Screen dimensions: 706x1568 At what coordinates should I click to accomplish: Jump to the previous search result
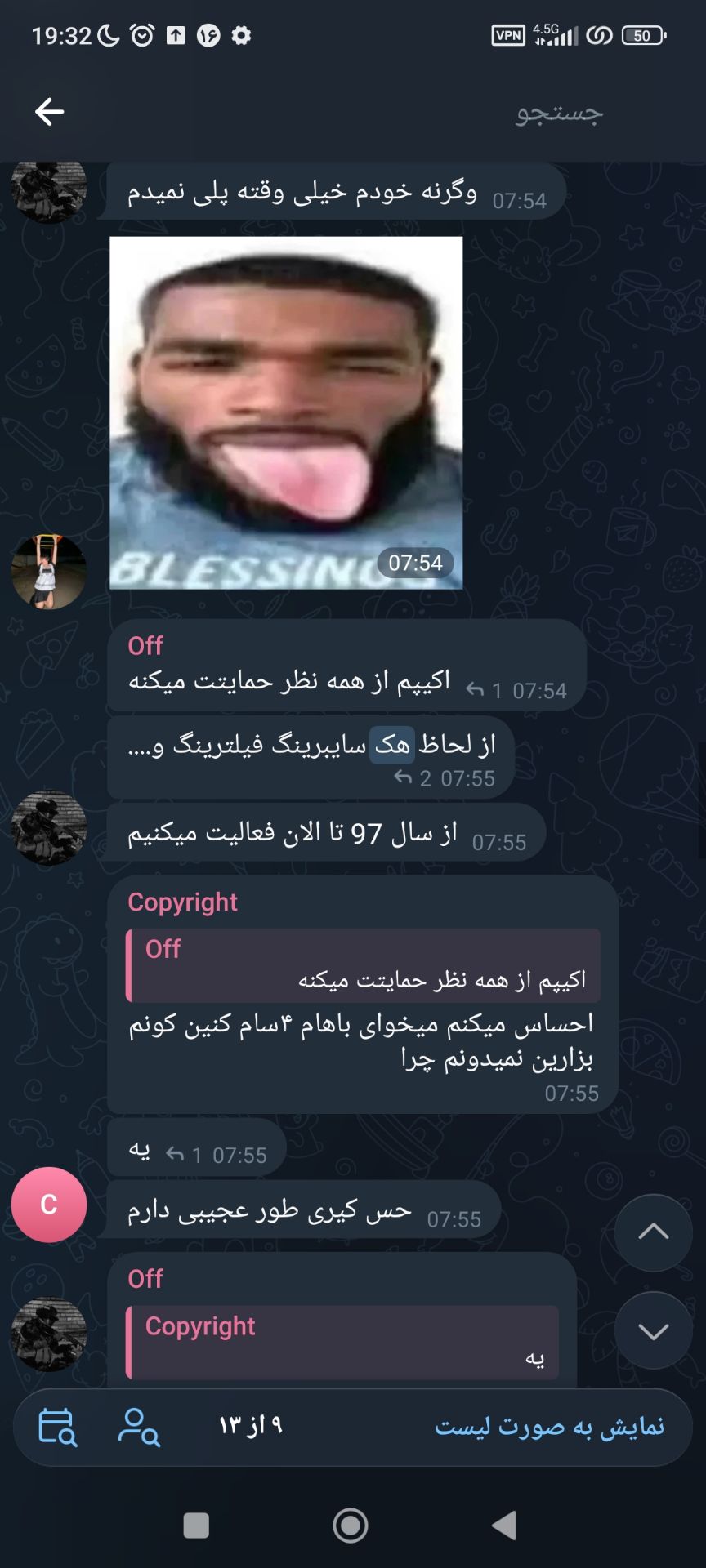pos(653,1232)
